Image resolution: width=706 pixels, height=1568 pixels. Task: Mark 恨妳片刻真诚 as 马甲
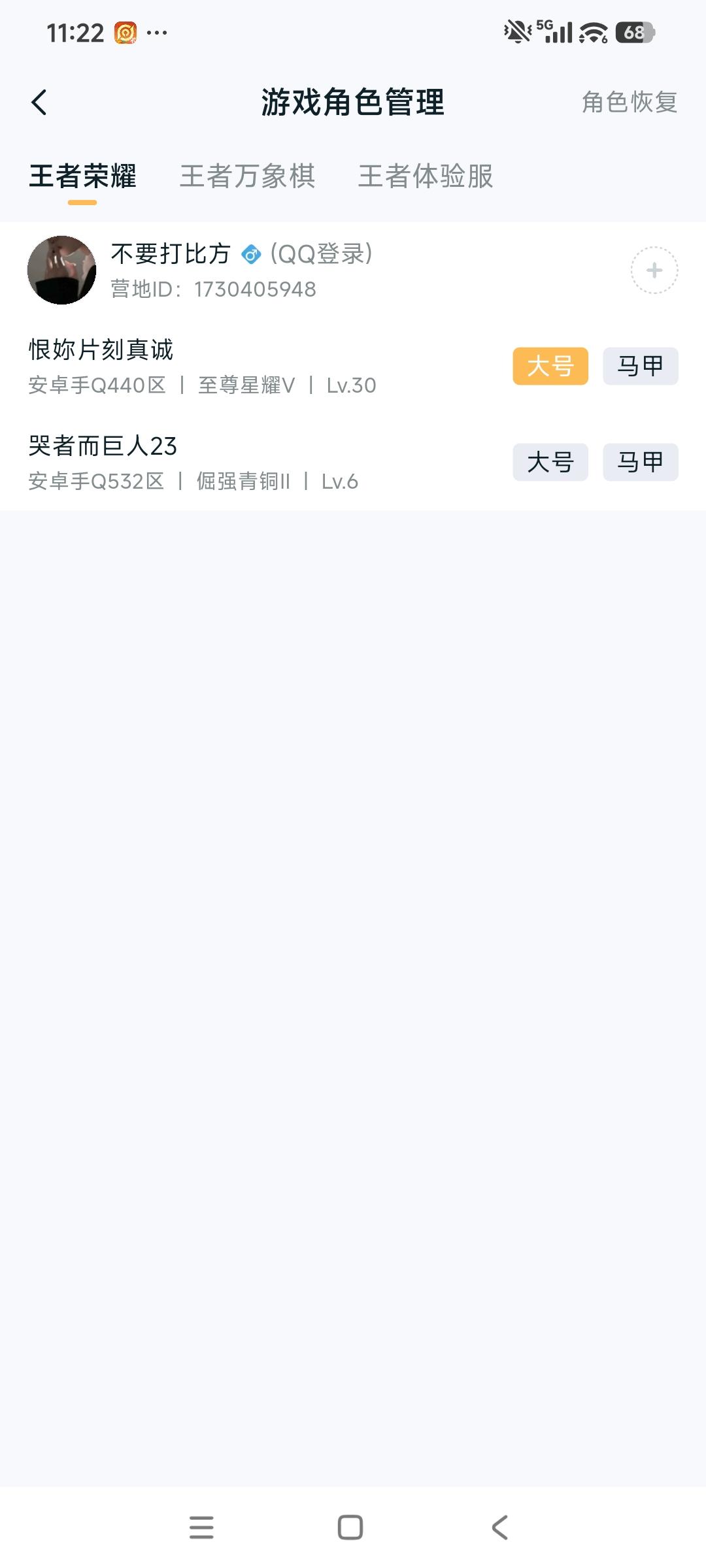[x=639, y=365]
